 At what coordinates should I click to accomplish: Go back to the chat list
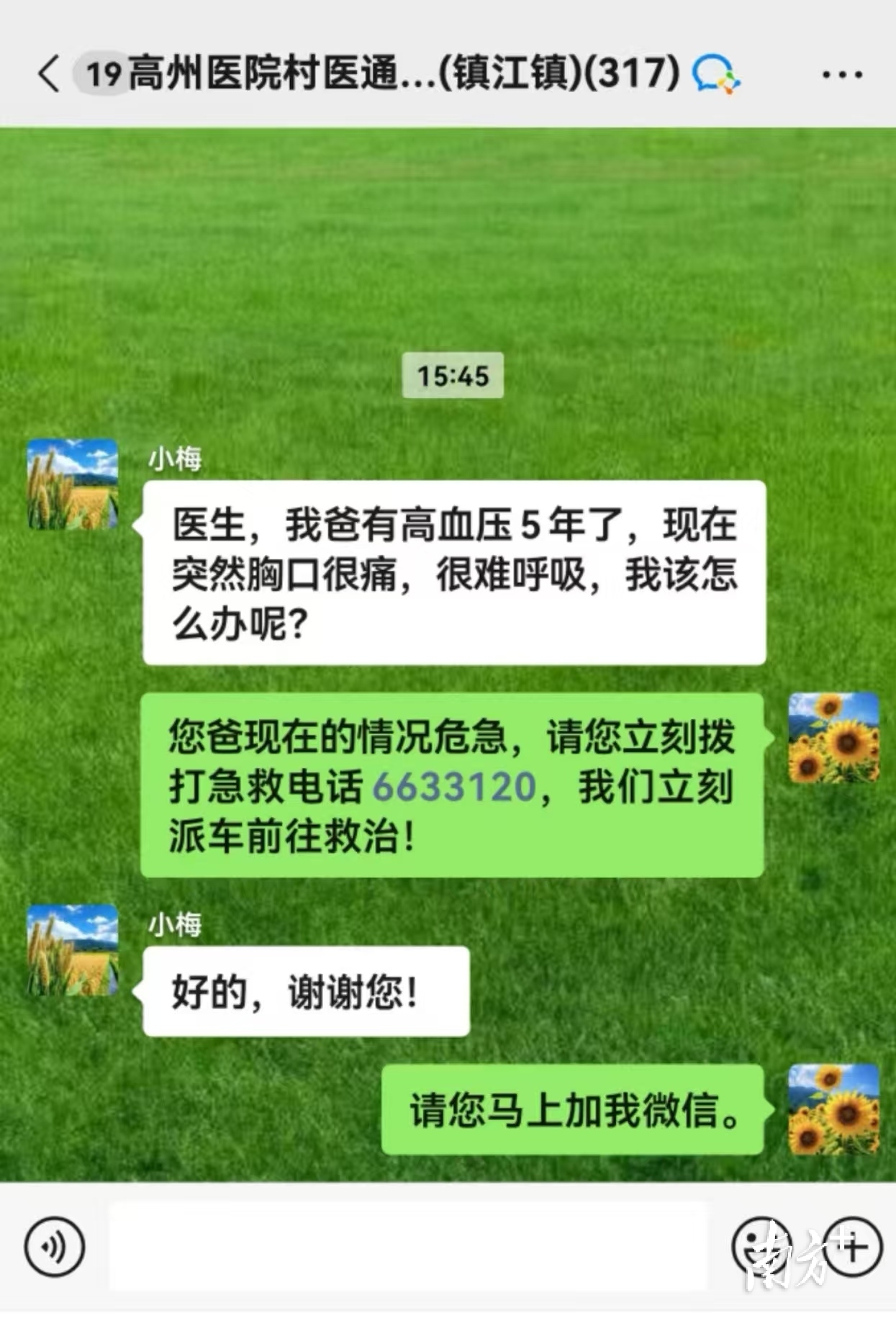point(49,73)
